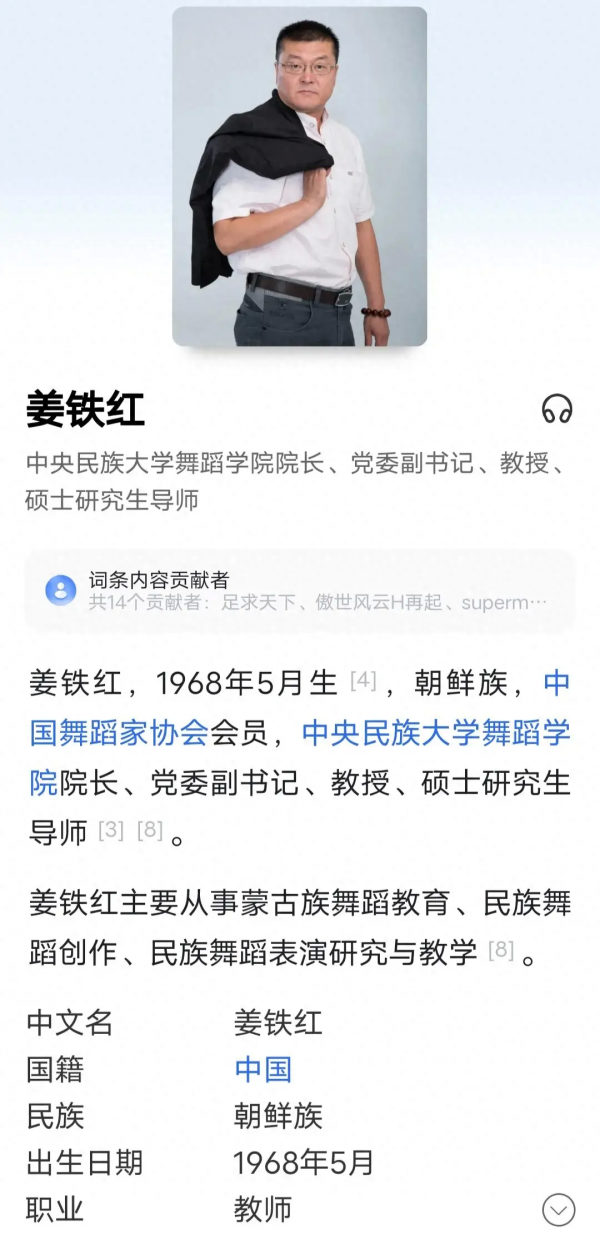Expand the basic info table
The height and width of the screenshot is (1255, 600).
coord(558,1210)
